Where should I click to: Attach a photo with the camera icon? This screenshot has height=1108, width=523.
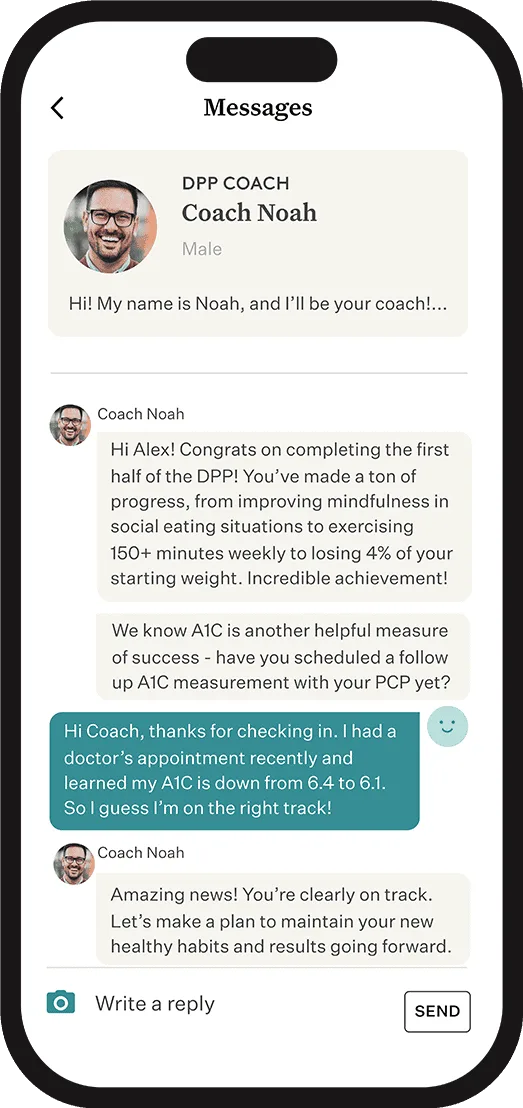61,1001
